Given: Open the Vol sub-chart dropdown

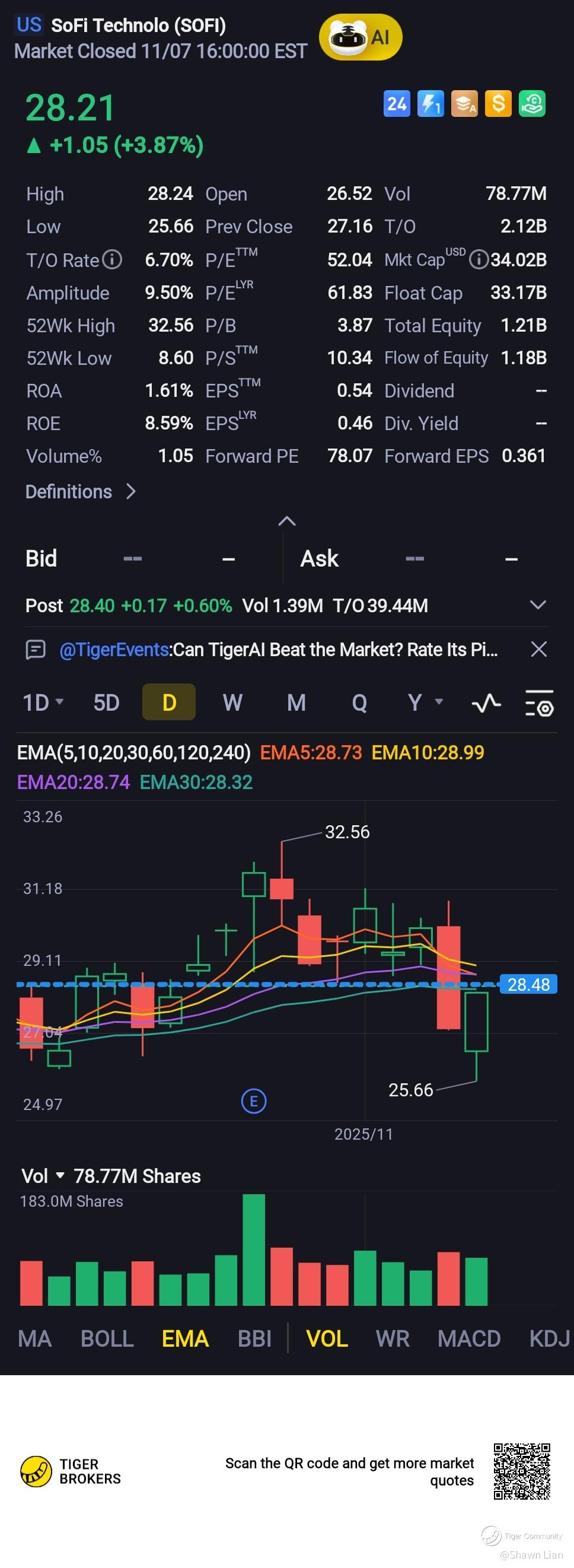Looking at the screenshot, I should (x=43, y=1175).
